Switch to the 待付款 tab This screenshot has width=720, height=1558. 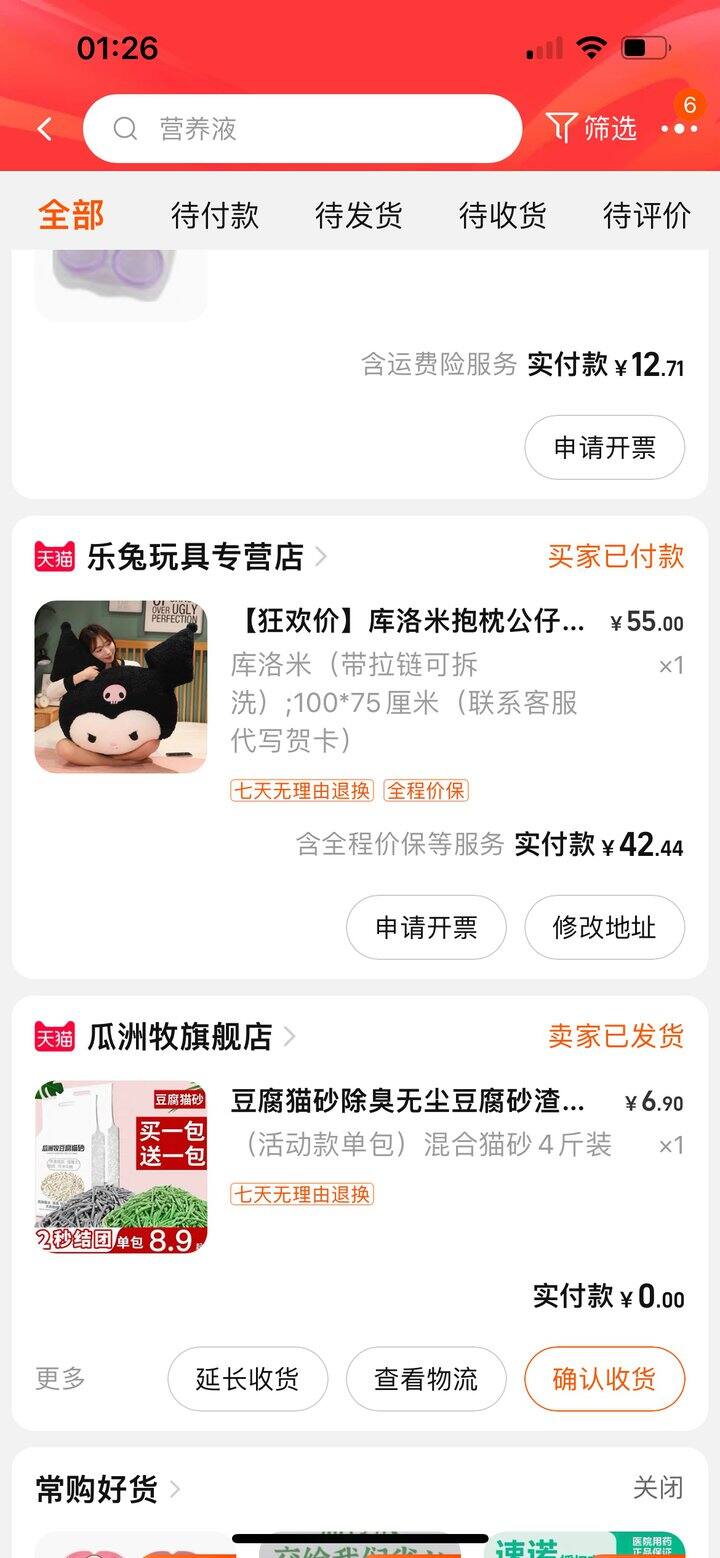[215, 215]
